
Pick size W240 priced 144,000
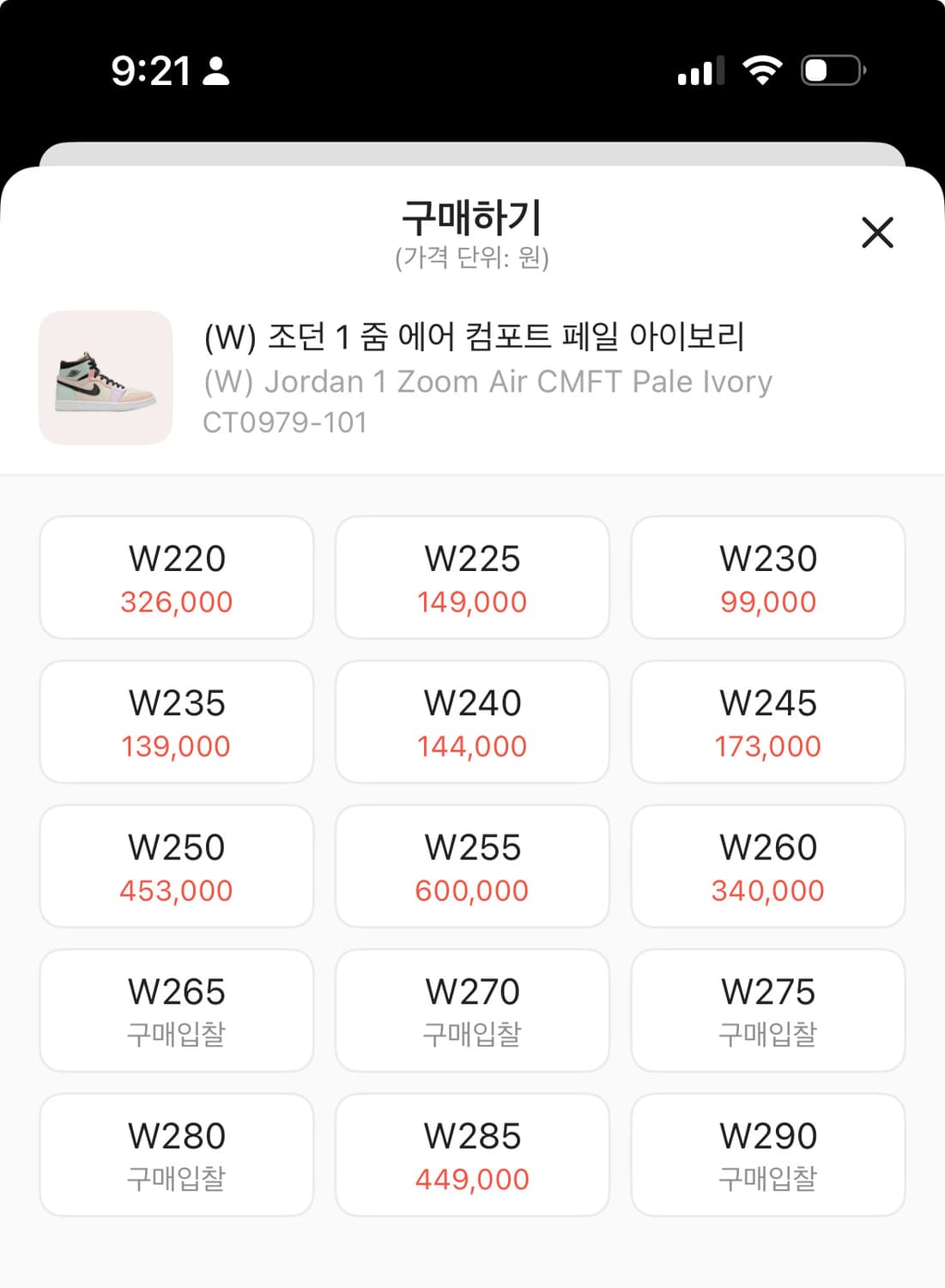(x=471, y=721)
